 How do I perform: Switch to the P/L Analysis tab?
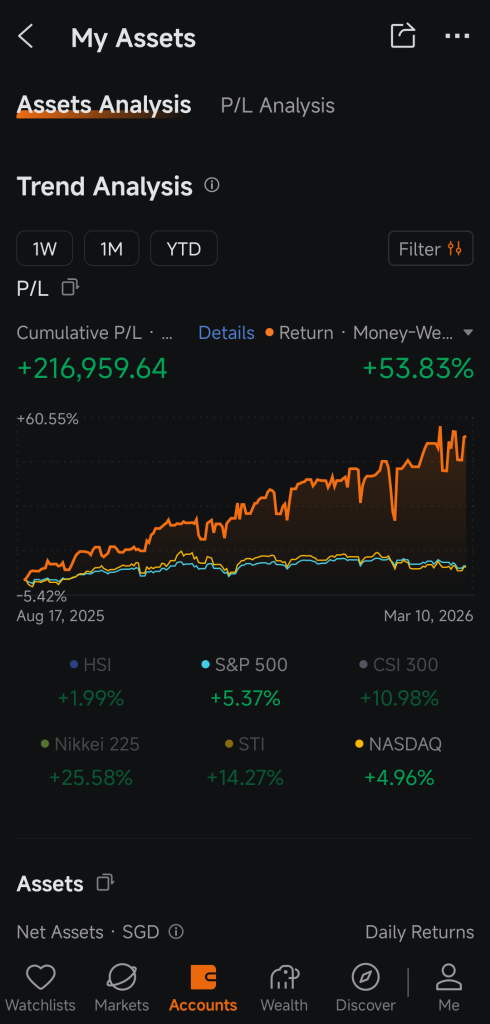click(x=278, y=106)
